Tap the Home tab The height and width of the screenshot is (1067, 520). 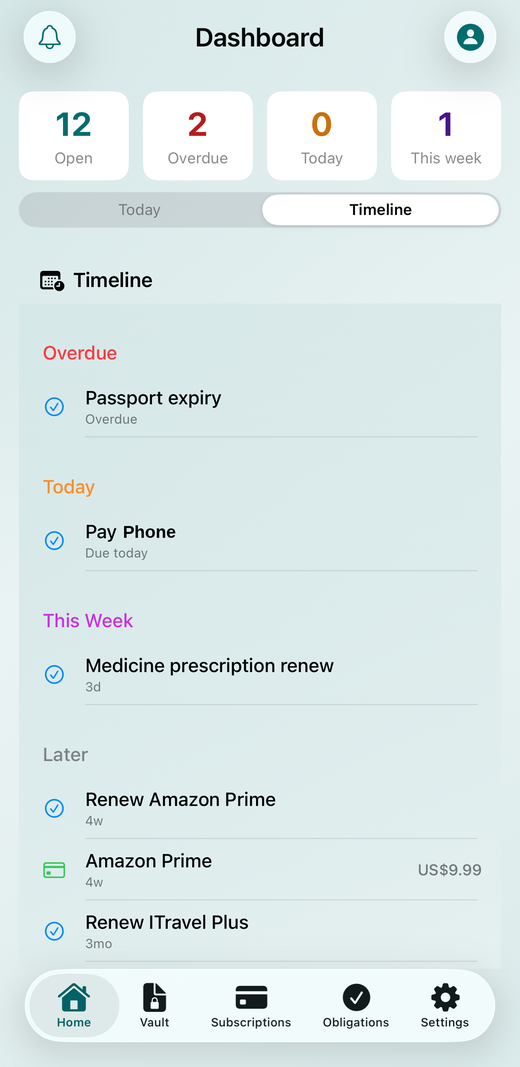(74, 1006)
